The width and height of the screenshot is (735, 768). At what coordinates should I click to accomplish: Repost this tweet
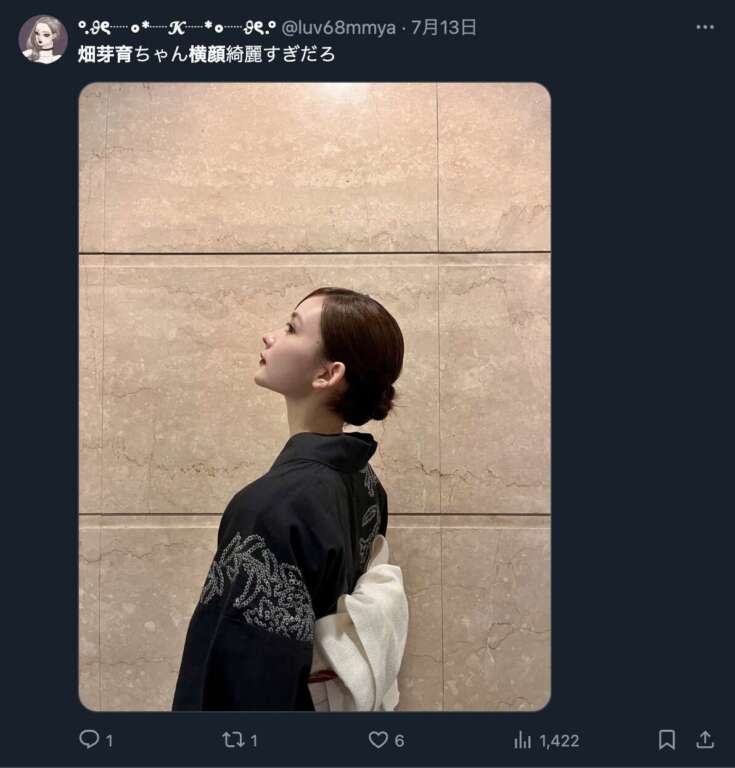click(233, 740)
